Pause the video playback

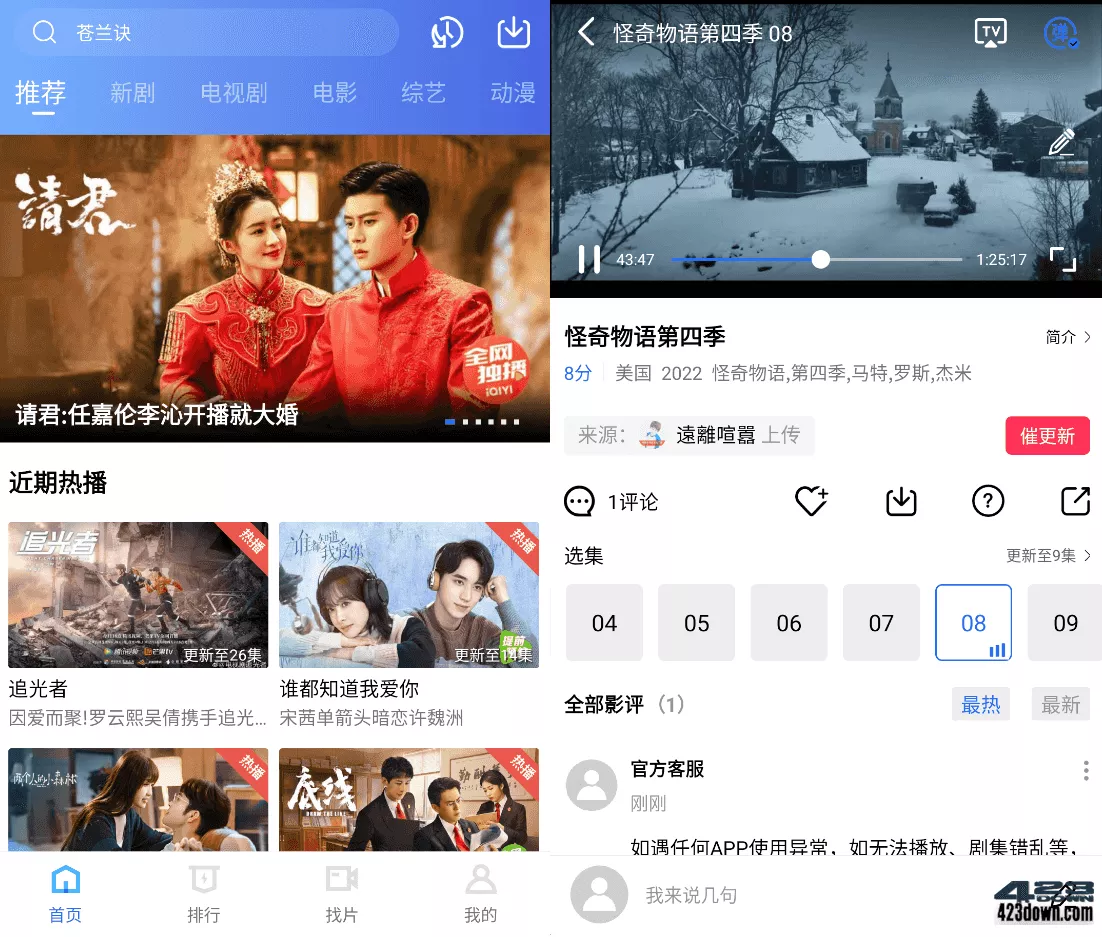point(589,260)
